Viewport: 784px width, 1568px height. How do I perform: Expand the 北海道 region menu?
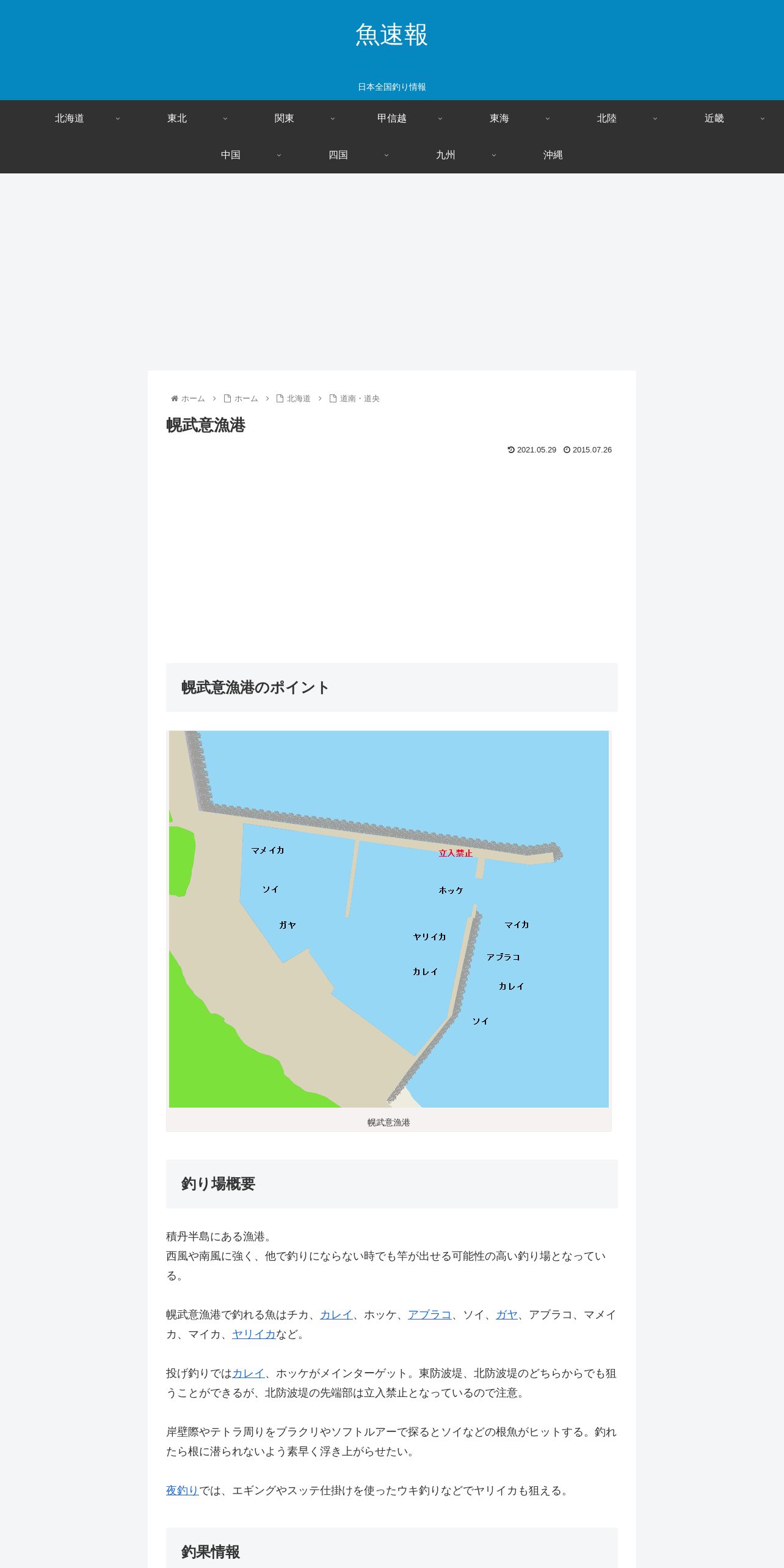pos(87,118)
